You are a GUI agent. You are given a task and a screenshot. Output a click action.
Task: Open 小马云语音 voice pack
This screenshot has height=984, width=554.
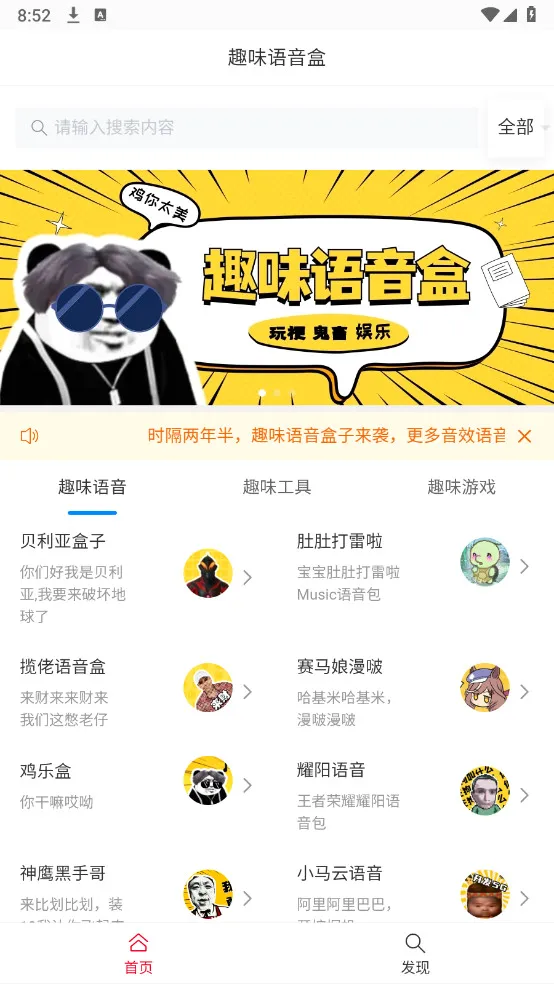[x=415, y=889]
